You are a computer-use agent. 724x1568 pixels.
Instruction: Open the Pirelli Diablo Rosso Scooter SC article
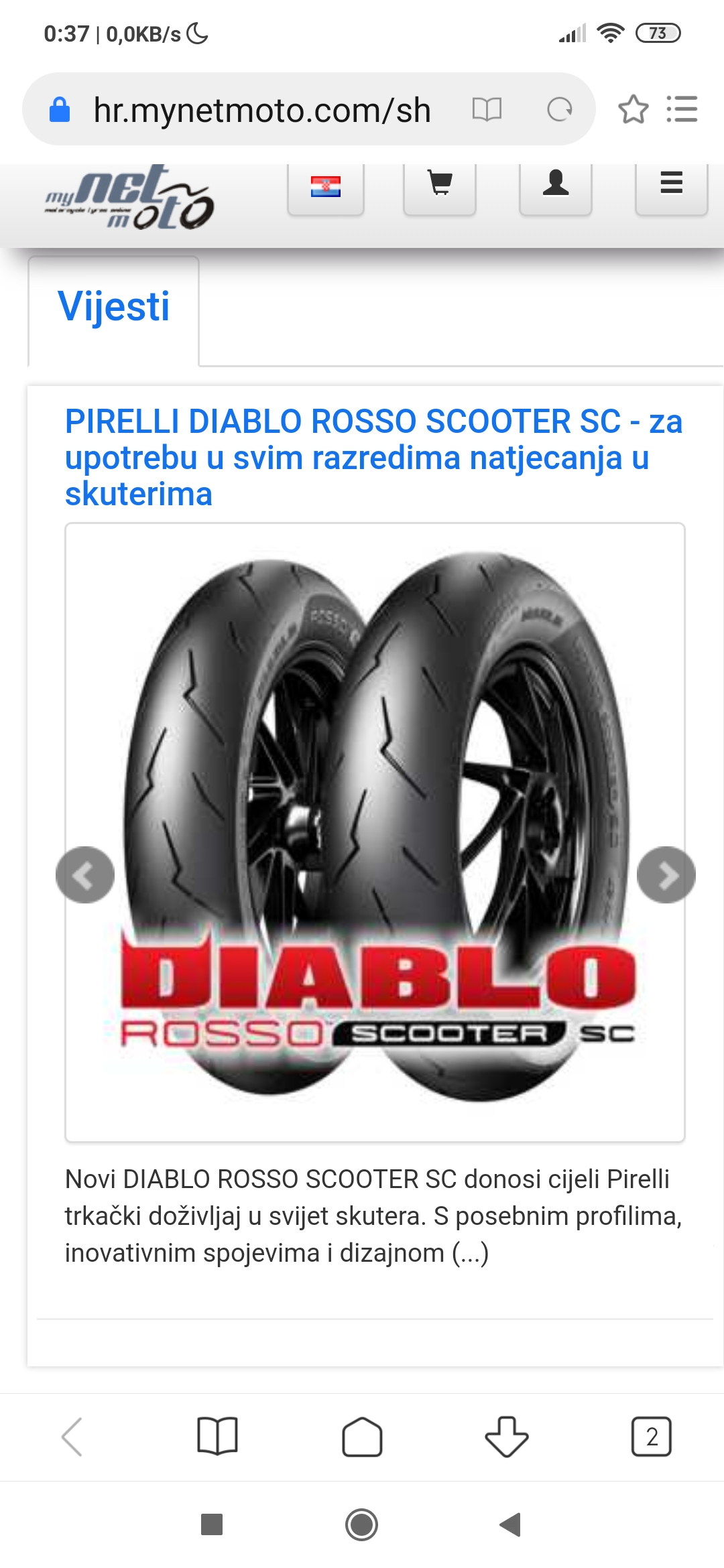point(373,458)
